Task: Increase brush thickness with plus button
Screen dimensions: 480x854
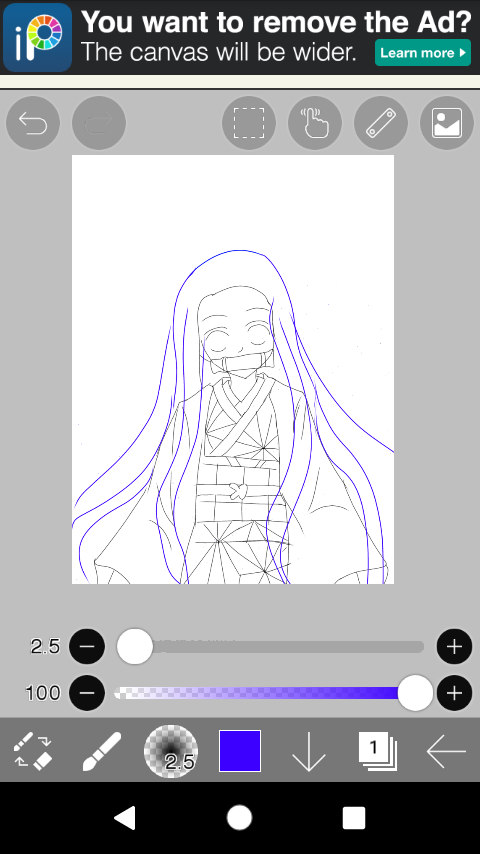Action: pyautogui.click(x=454, y=646)
